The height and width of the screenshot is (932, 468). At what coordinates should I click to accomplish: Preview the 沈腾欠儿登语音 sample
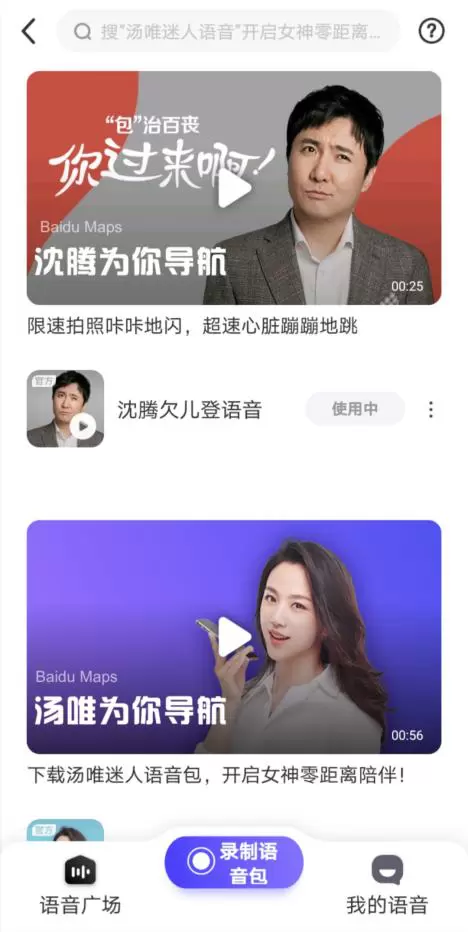coord(83,426)
